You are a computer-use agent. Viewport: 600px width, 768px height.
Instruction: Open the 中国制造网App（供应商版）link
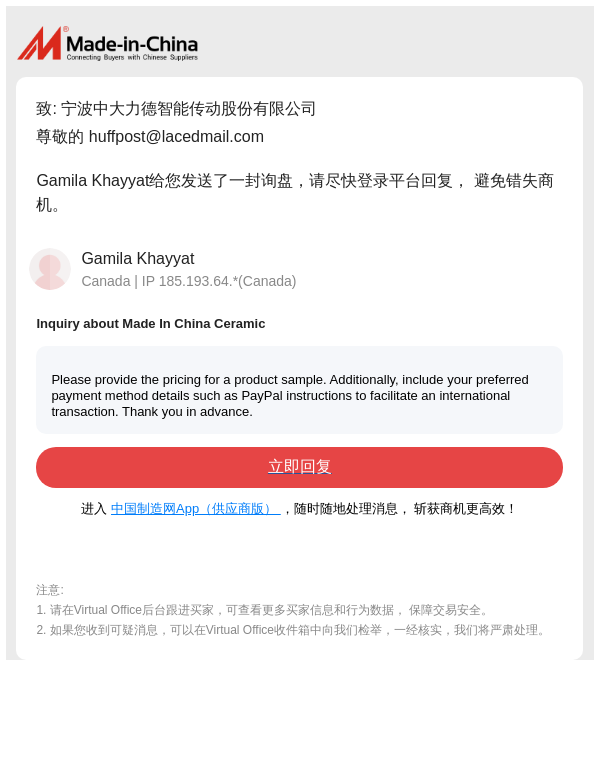click(195, 509)
